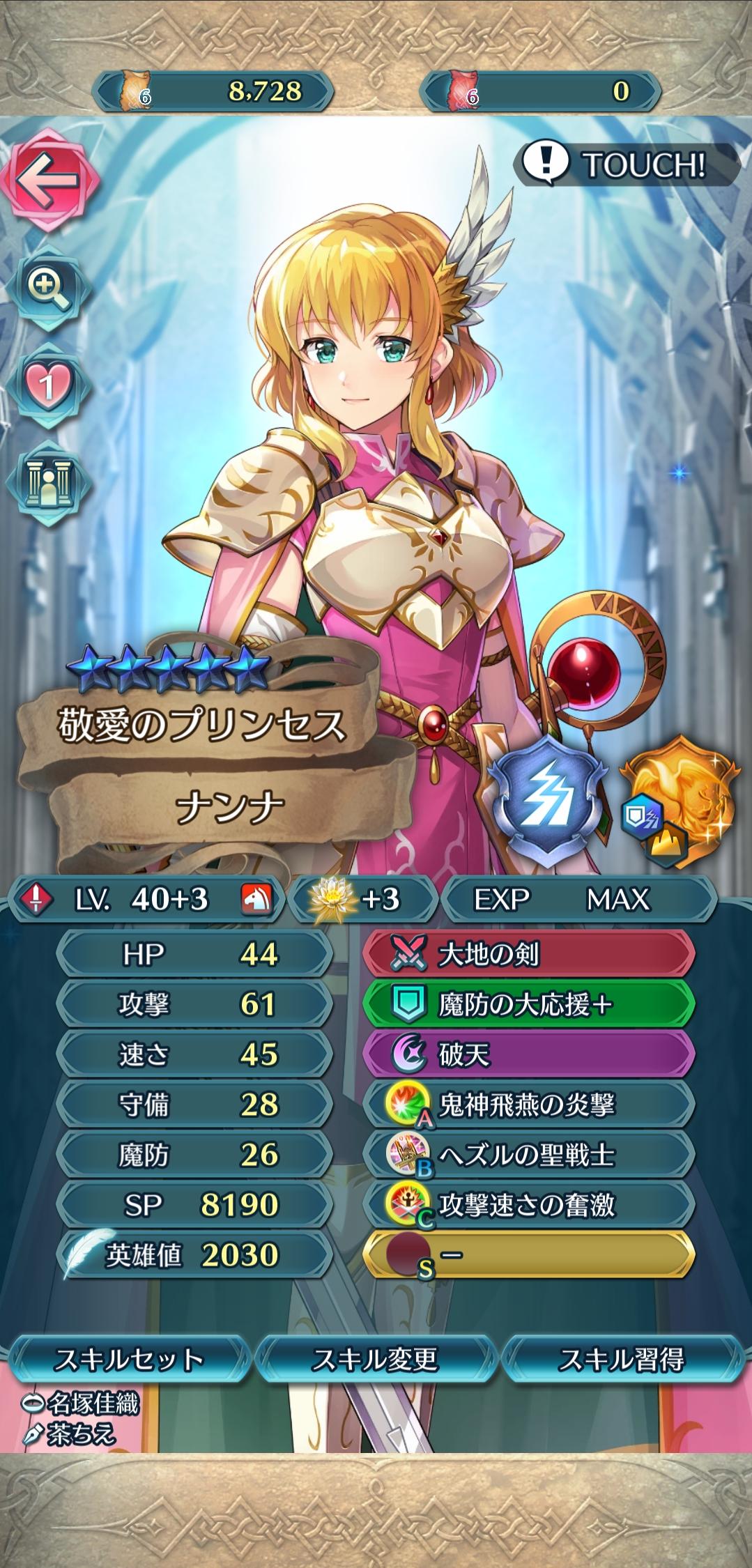Go back with the pink arrow button
The width and height of the screenshot is (752, 1568).
click(x=50, y=178)
